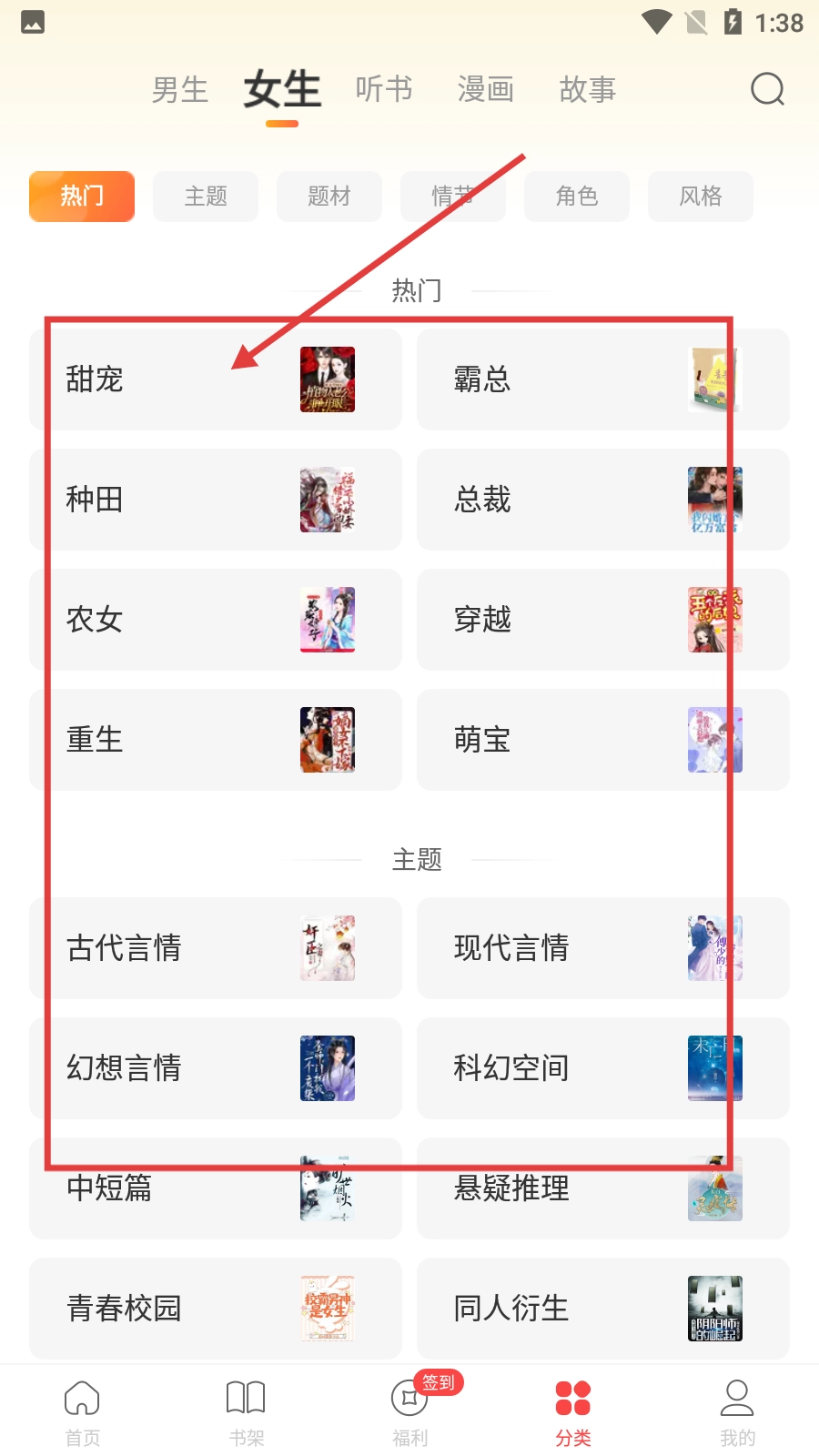
Task: Tap the 角色 filter chip
Action: coord(577,196)
